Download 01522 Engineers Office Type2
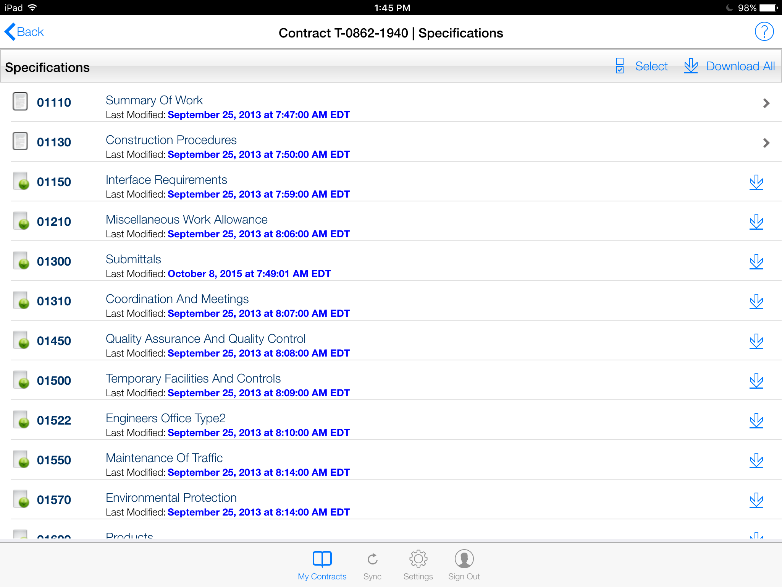 [x=756, y=420]
